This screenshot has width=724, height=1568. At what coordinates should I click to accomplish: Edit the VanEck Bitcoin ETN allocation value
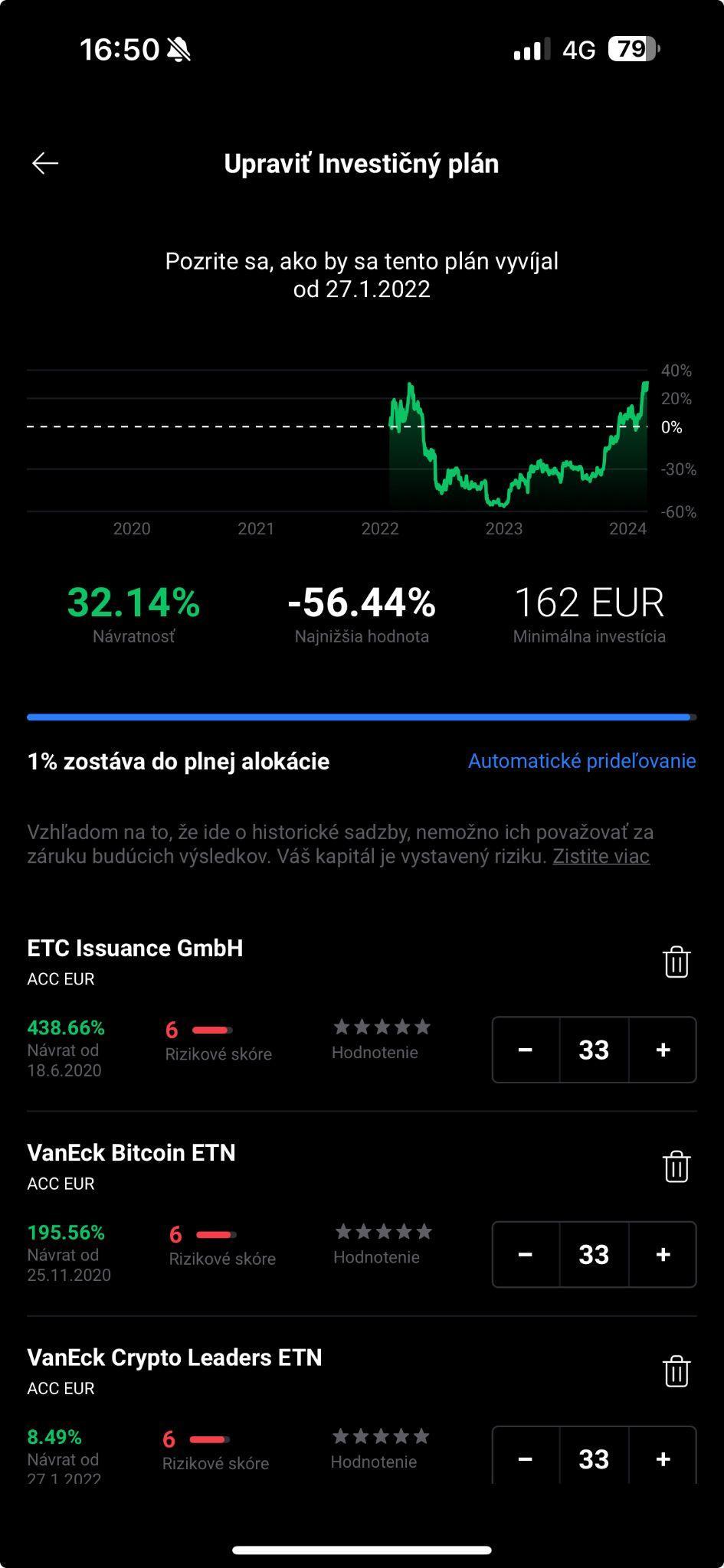pos(594,1254)
